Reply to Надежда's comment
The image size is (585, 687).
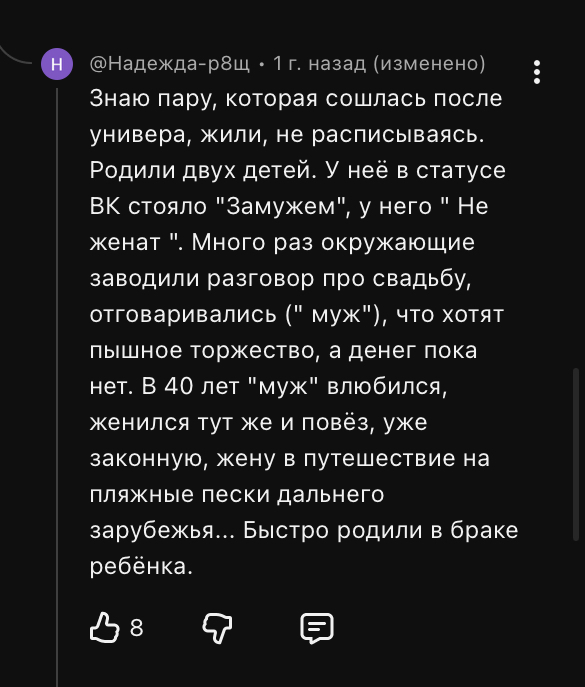pyautogui.click(x=317, y=628)
